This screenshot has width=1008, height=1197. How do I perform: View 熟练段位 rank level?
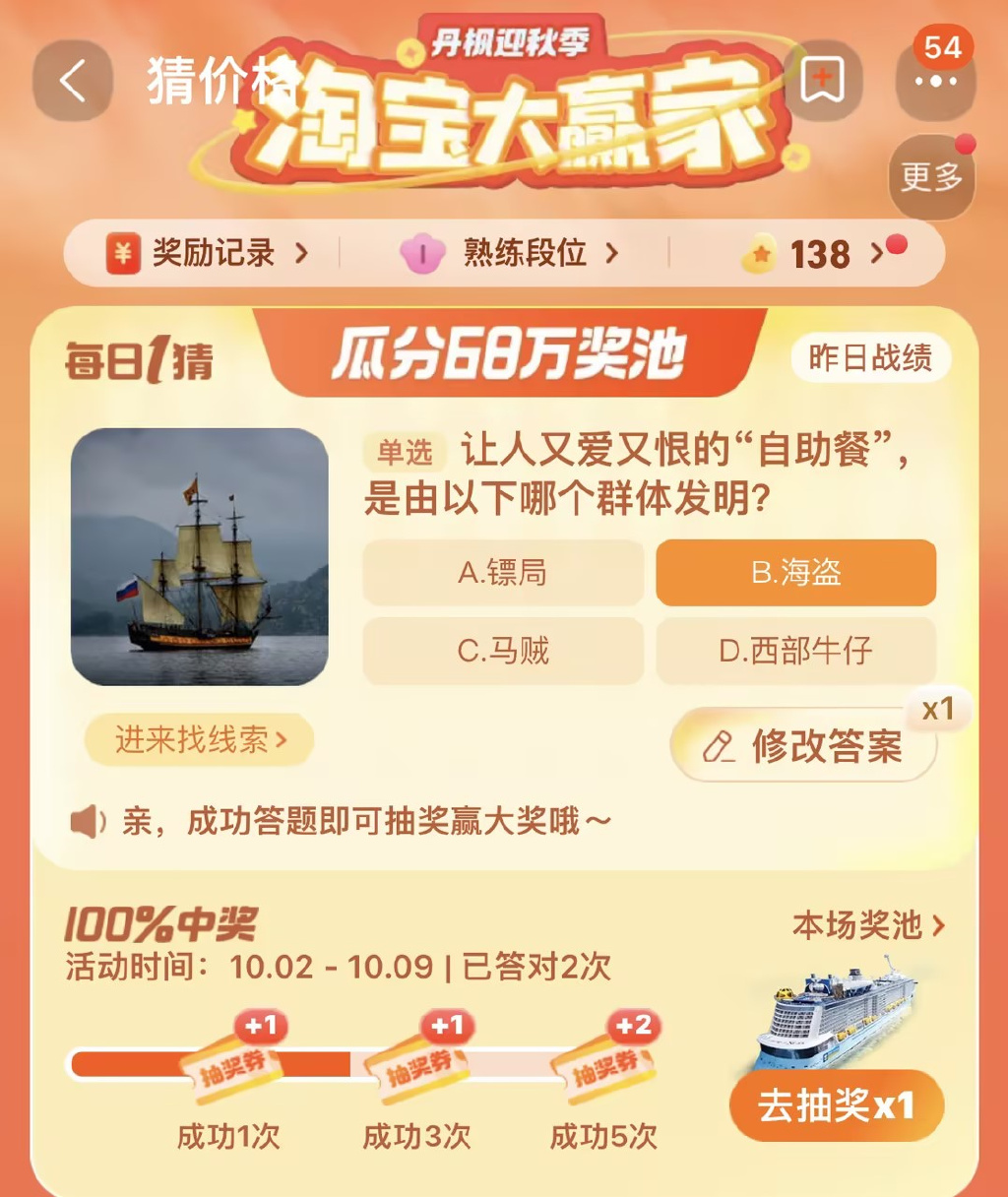pyautogui.click(x=509, y=254)
